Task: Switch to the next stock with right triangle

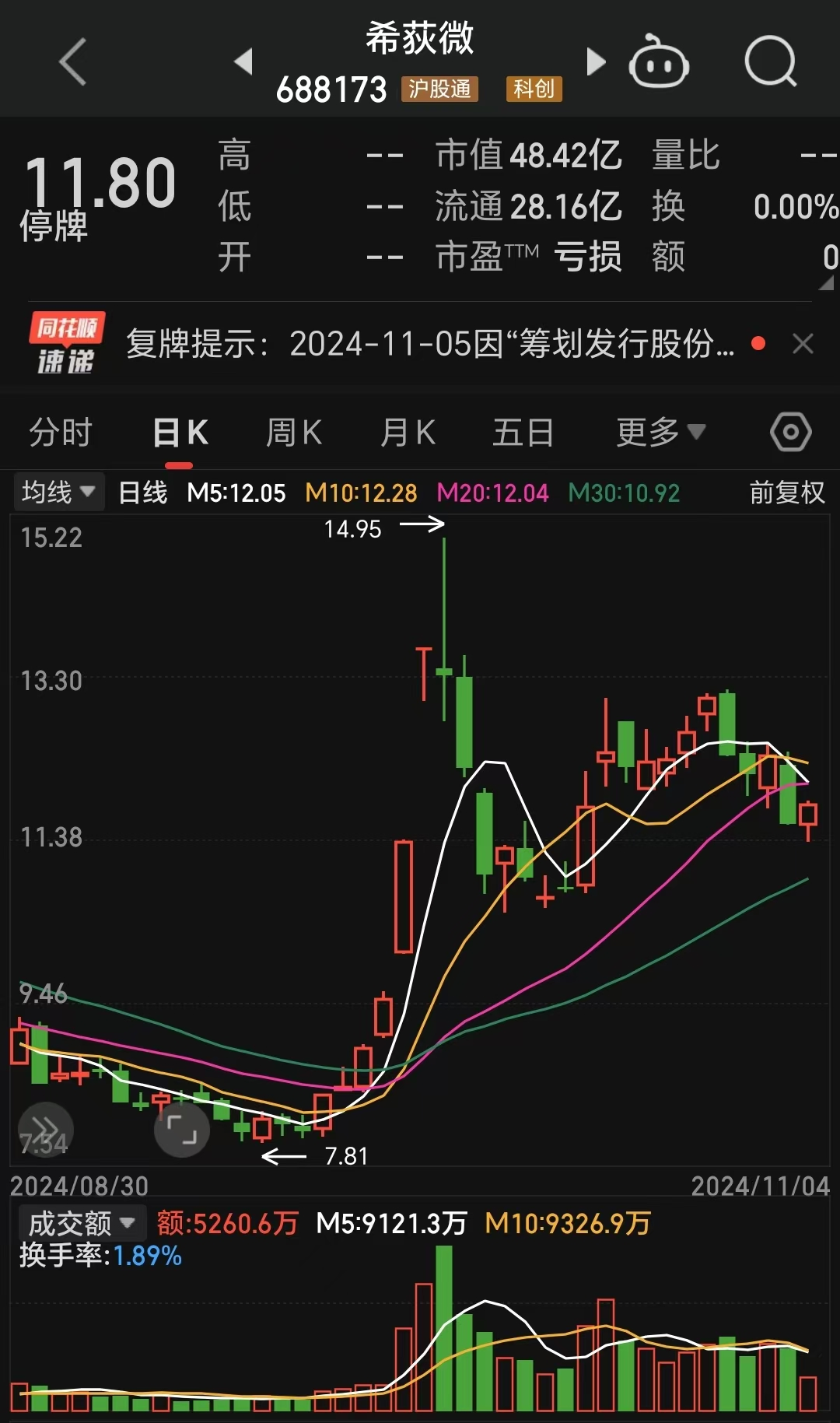Action: tap(596, 61)
